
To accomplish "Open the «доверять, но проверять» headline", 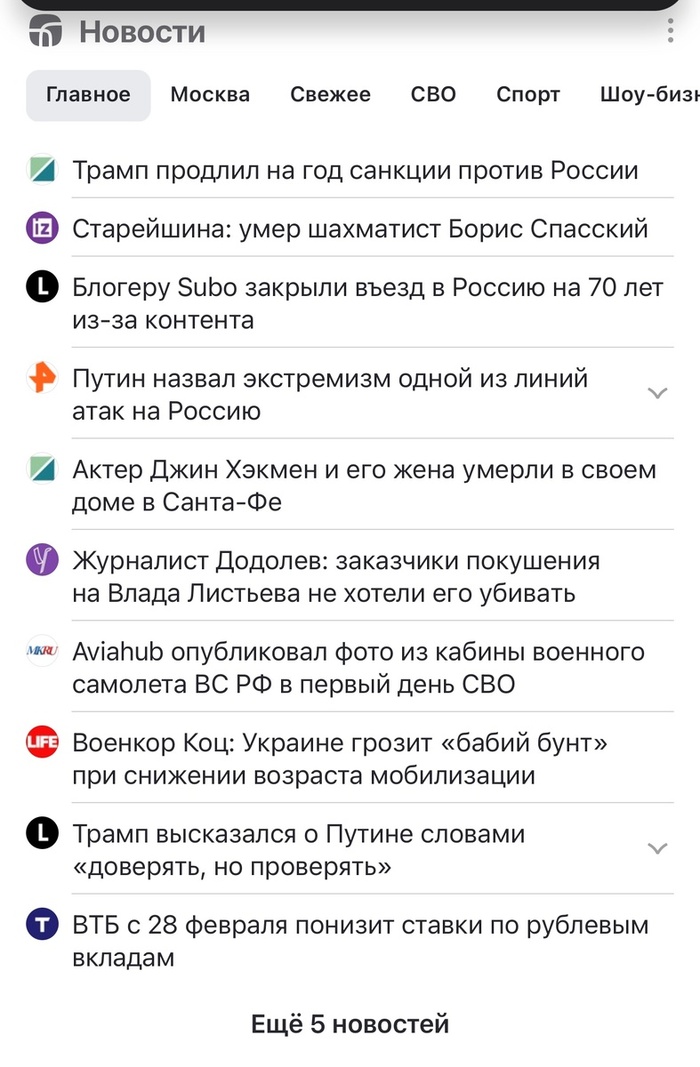I will [298, 849].
